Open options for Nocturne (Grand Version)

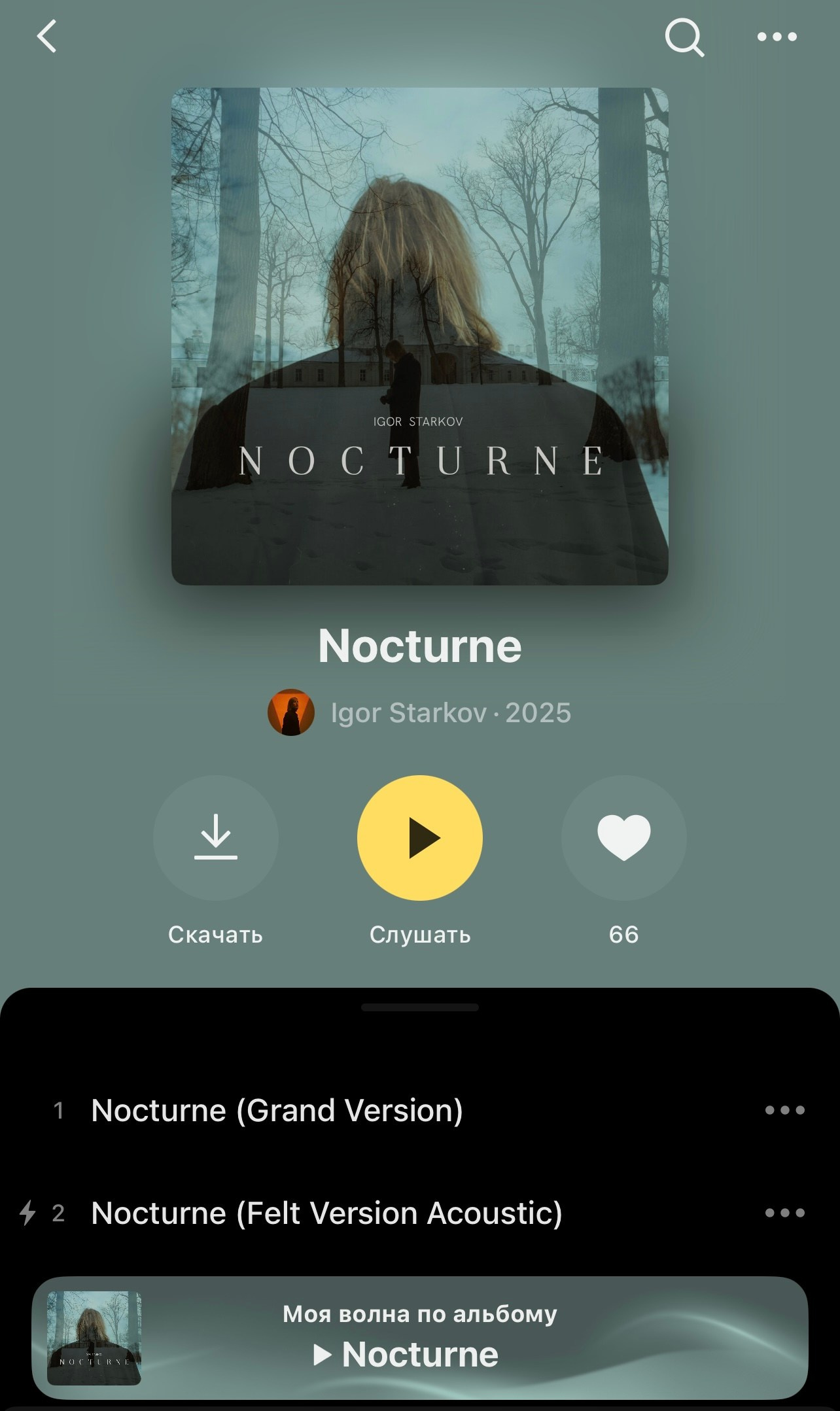tap(784, 1110)
